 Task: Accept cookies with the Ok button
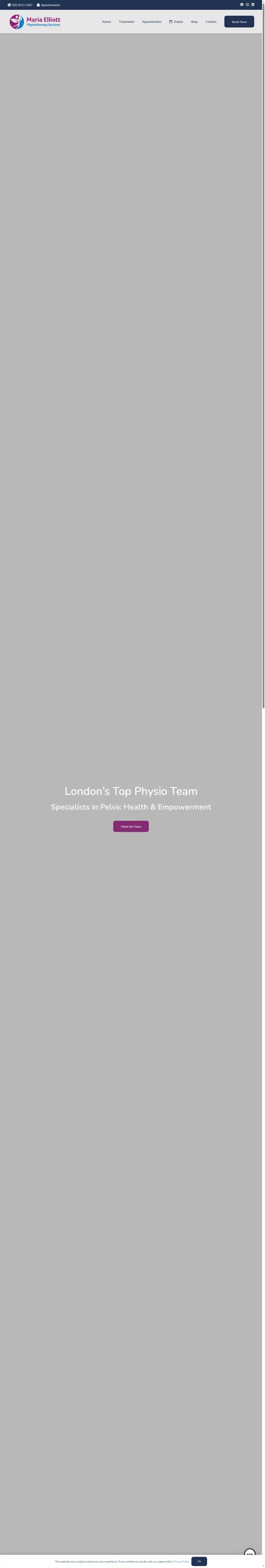tap(199, 1561)
